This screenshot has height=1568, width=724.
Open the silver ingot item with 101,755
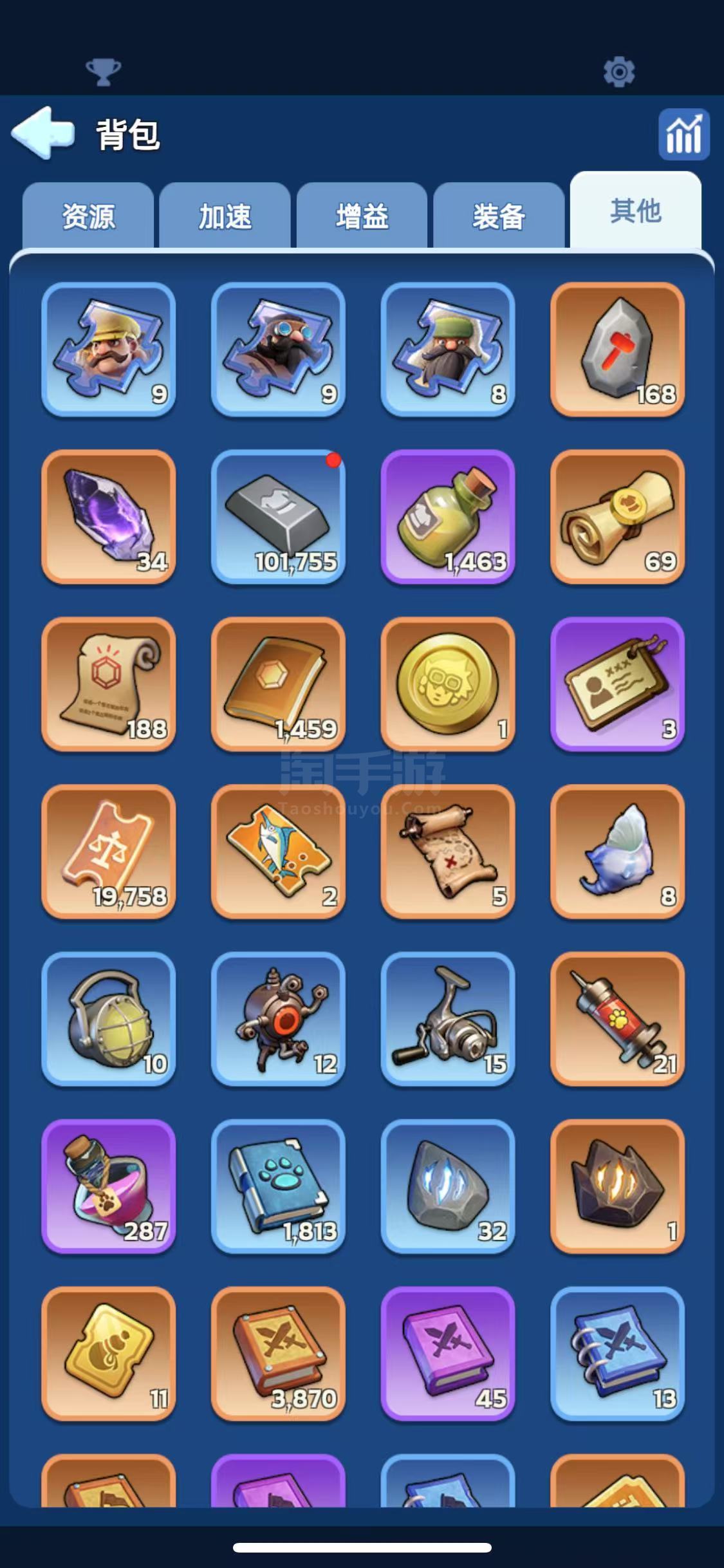pos(278,516)
